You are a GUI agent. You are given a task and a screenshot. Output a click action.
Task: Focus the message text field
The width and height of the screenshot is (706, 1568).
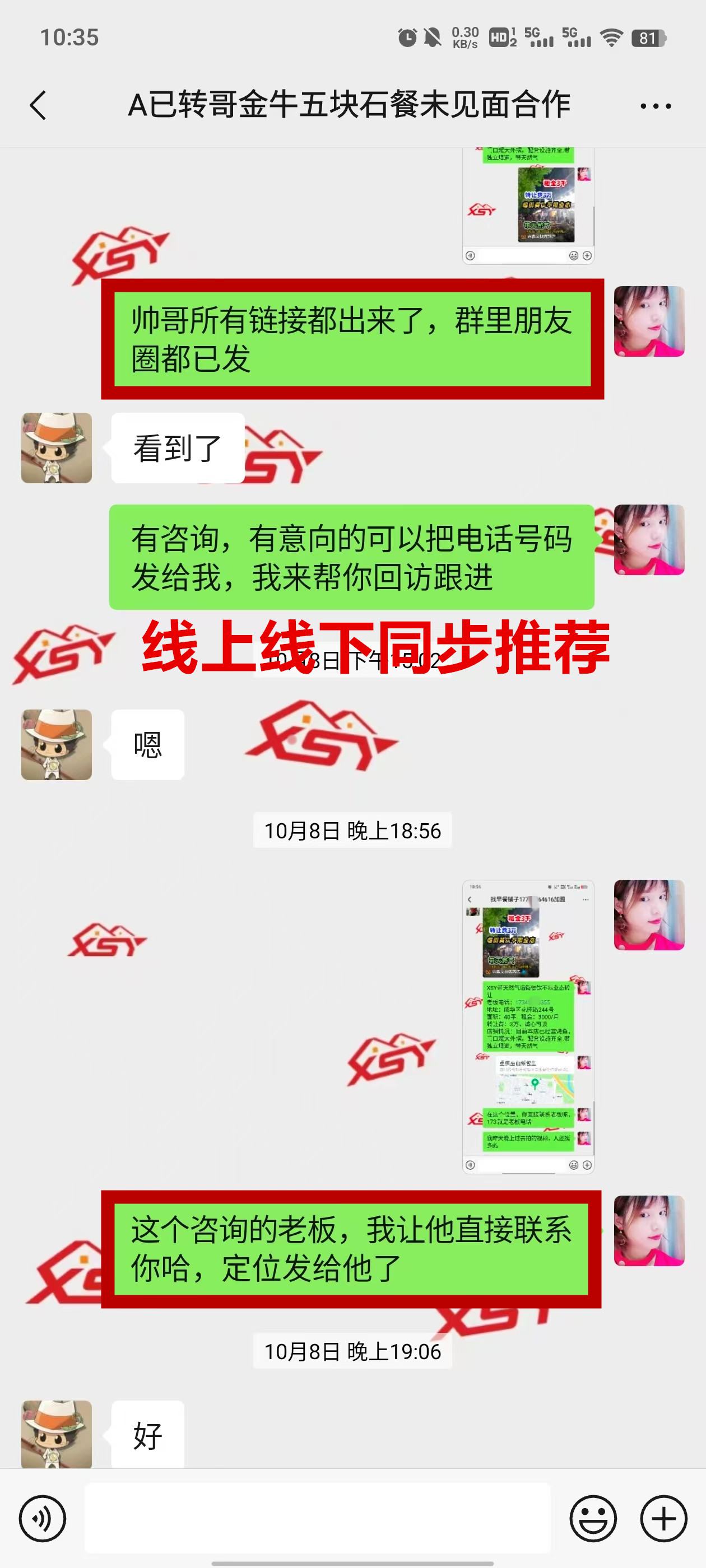317,1518
